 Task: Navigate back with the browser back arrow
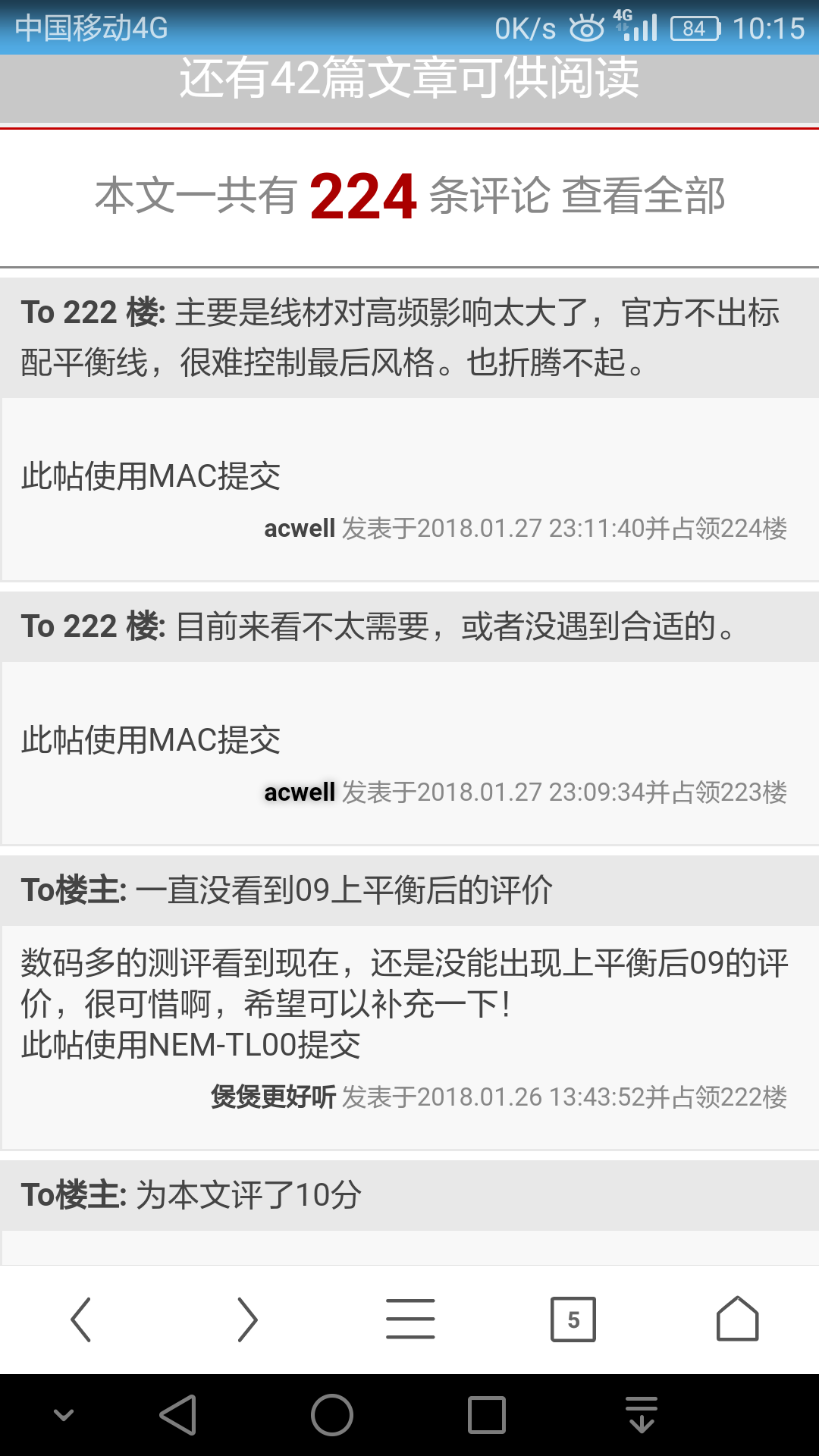(x=82, y=1318)
